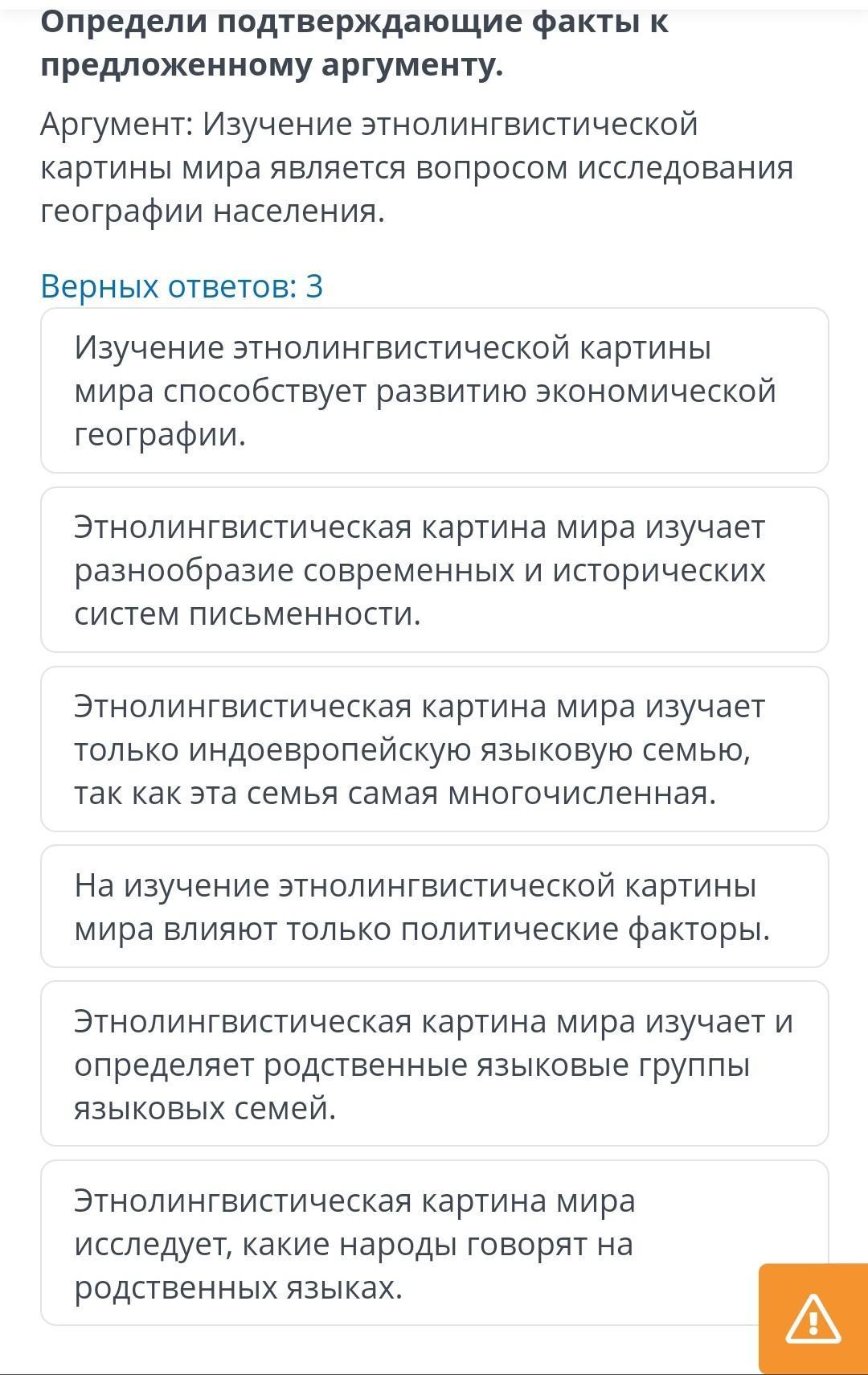Choose the answer about writing systems diversity
This screenshot has height=1375, width=868.
point(434,570)
